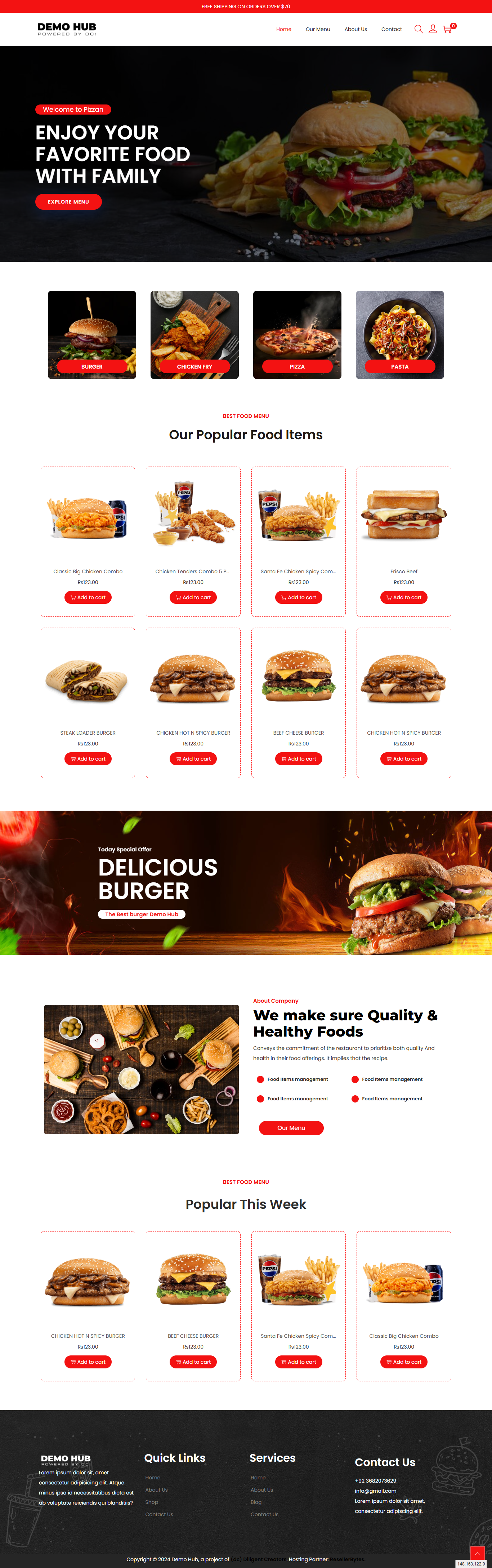Open the search icon in header

pyautogui.click(x=419, y=29)
